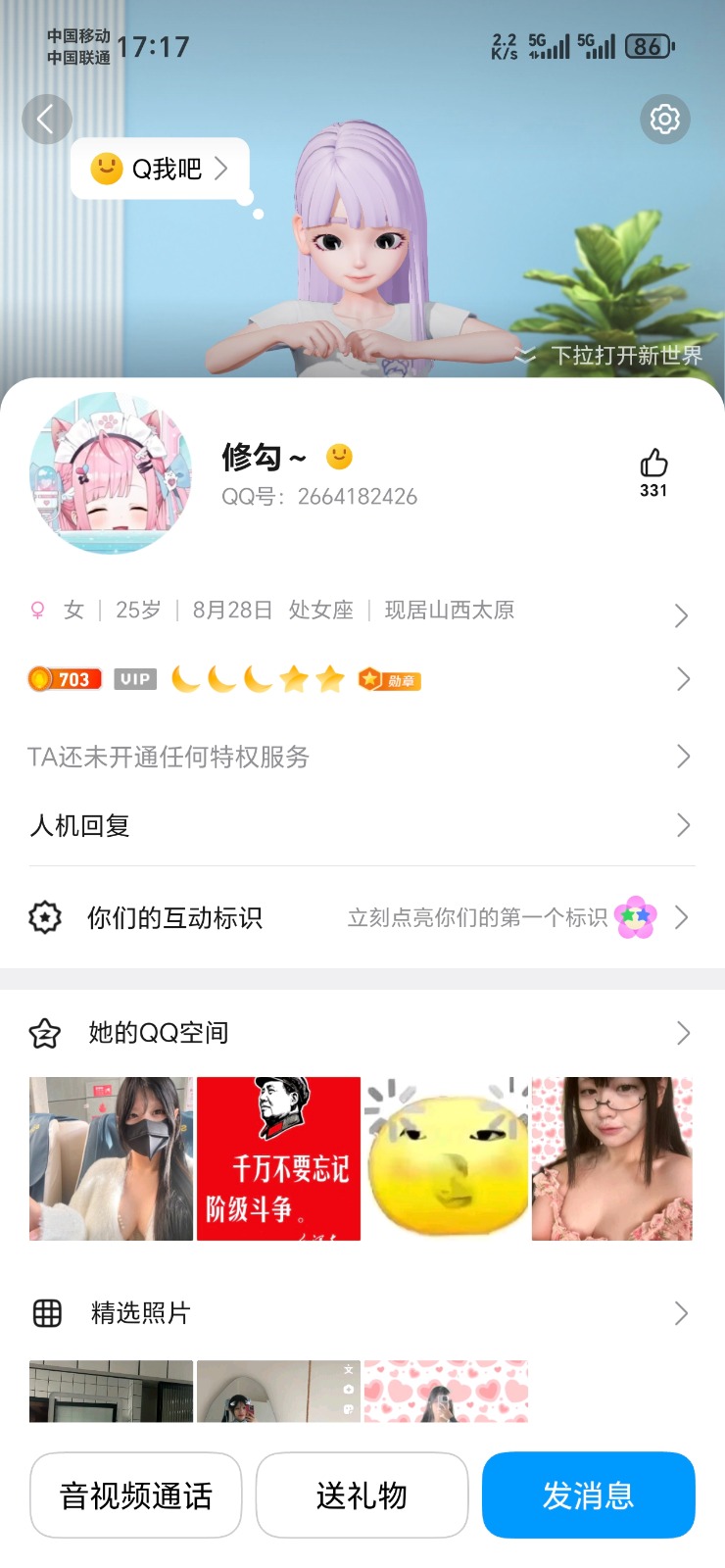Go back using the top-left arrow
725x1568 pixels.
(47, 120)
